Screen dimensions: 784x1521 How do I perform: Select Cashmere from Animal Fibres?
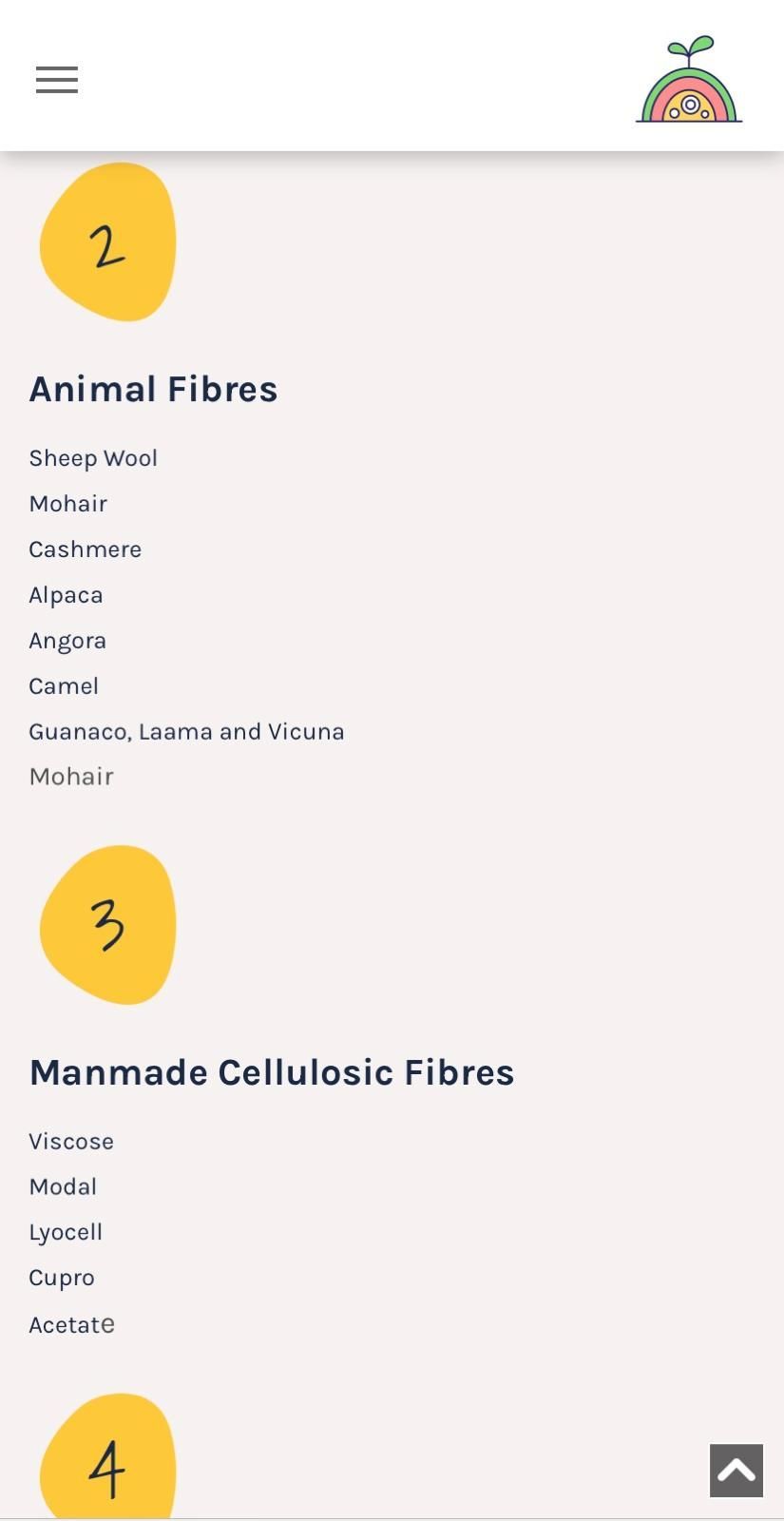[85, 549]
